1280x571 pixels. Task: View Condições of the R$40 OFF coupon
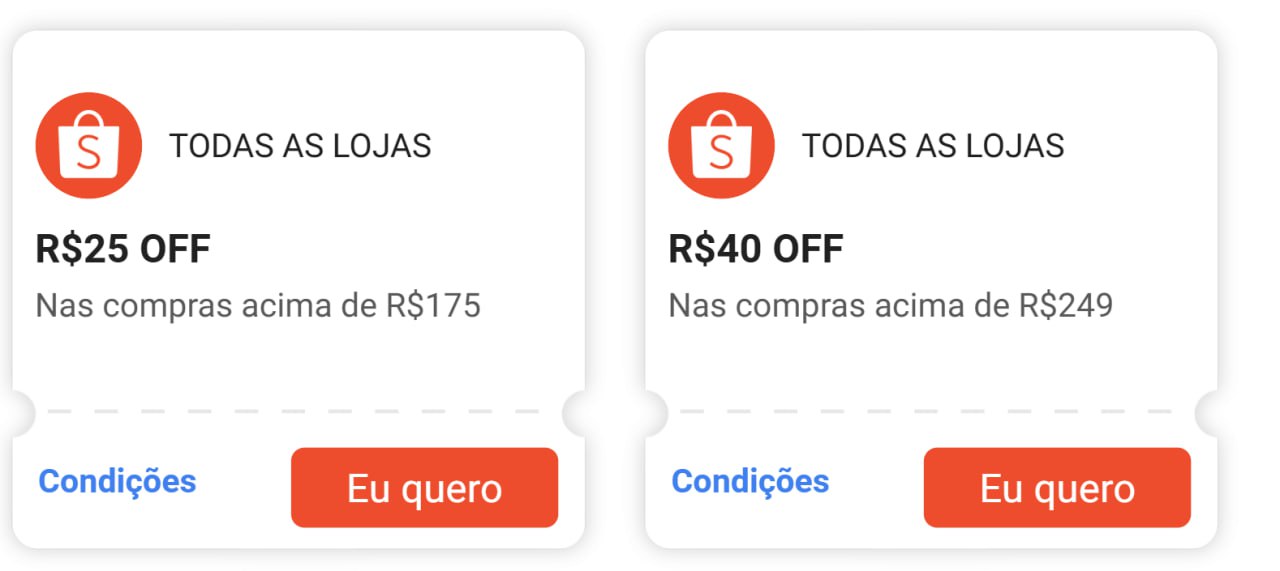coord(750,481)
